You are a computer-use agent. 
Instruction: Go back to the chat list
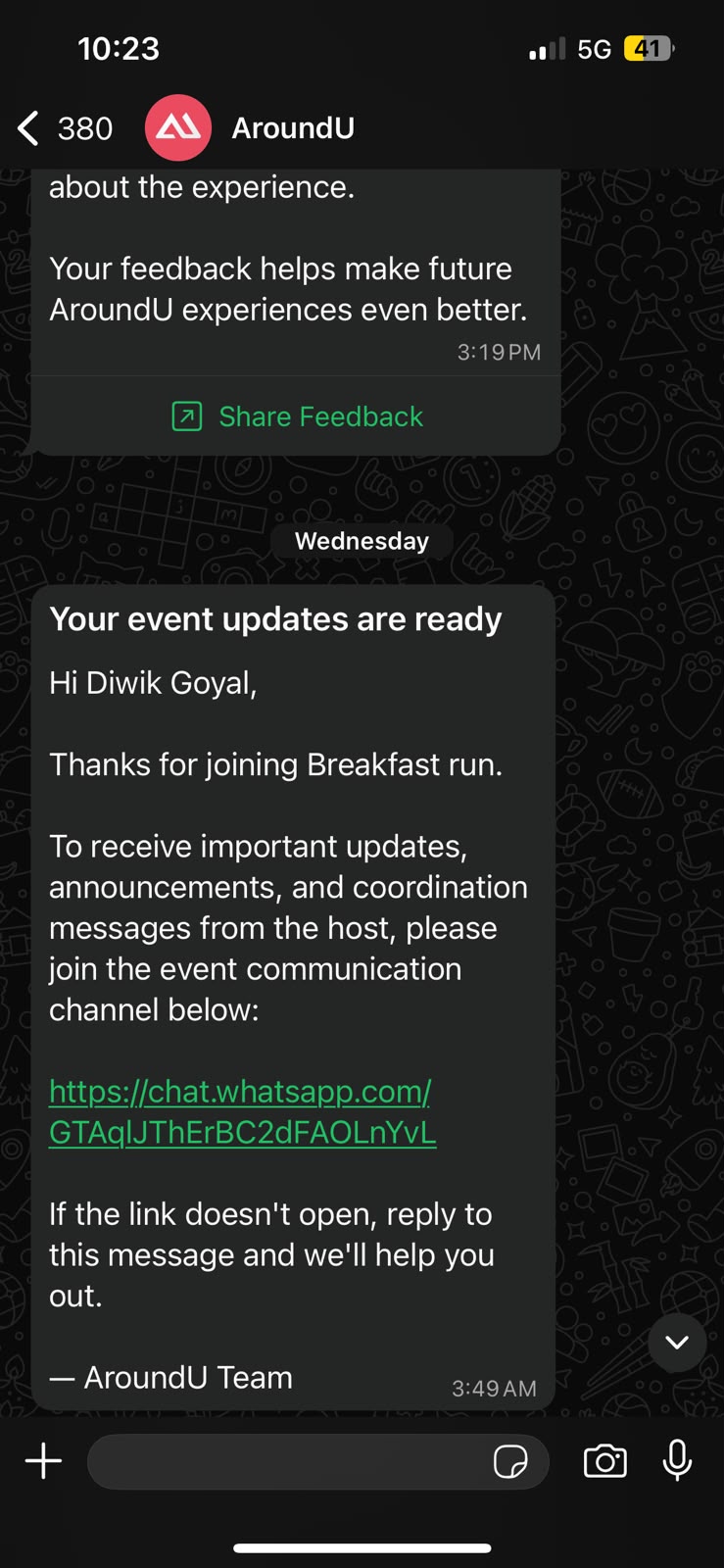(x=65, y=128)
